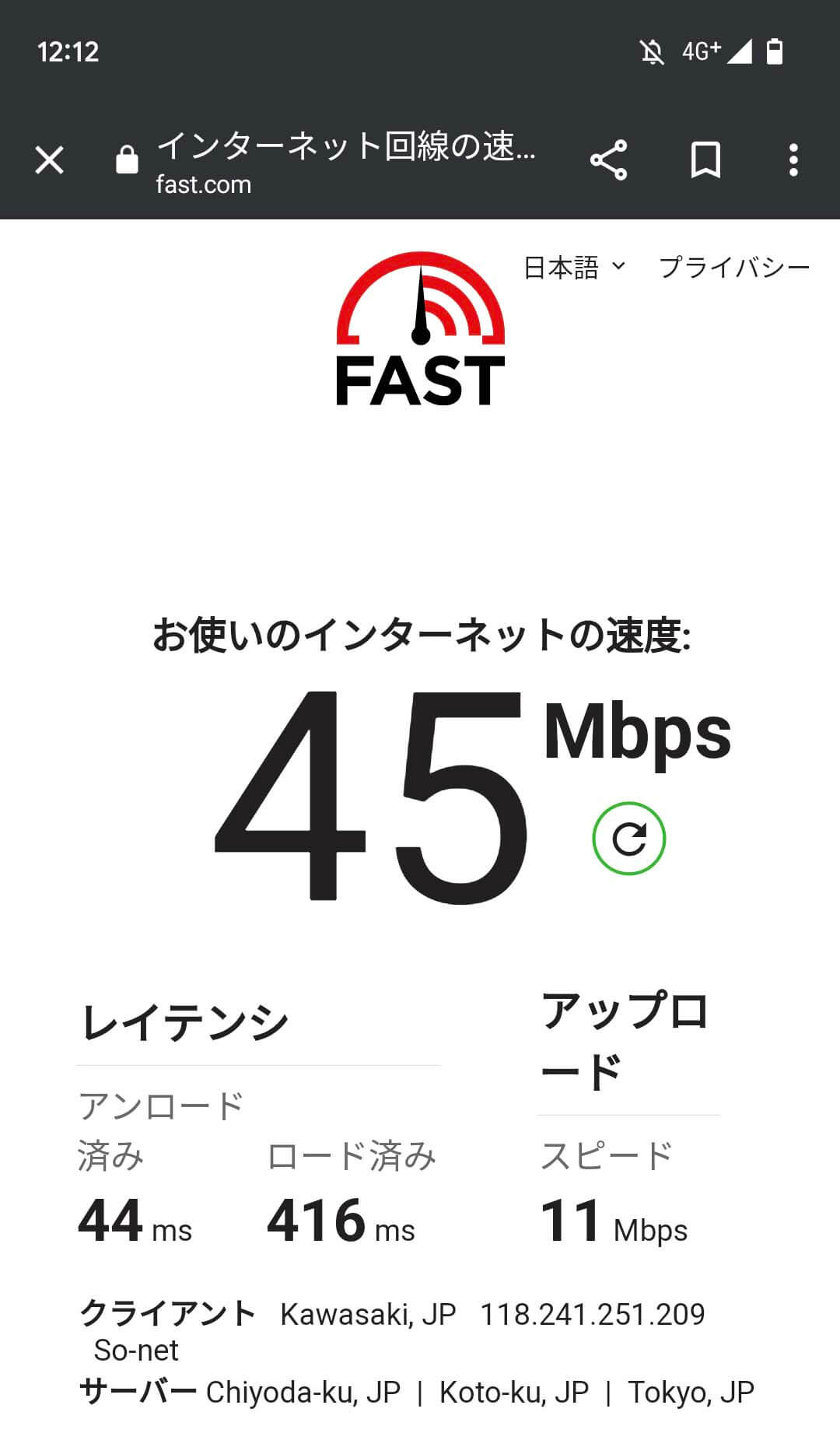Open the browser overflow menu
Screen dimensions: 840x1433
click(793, 161)
